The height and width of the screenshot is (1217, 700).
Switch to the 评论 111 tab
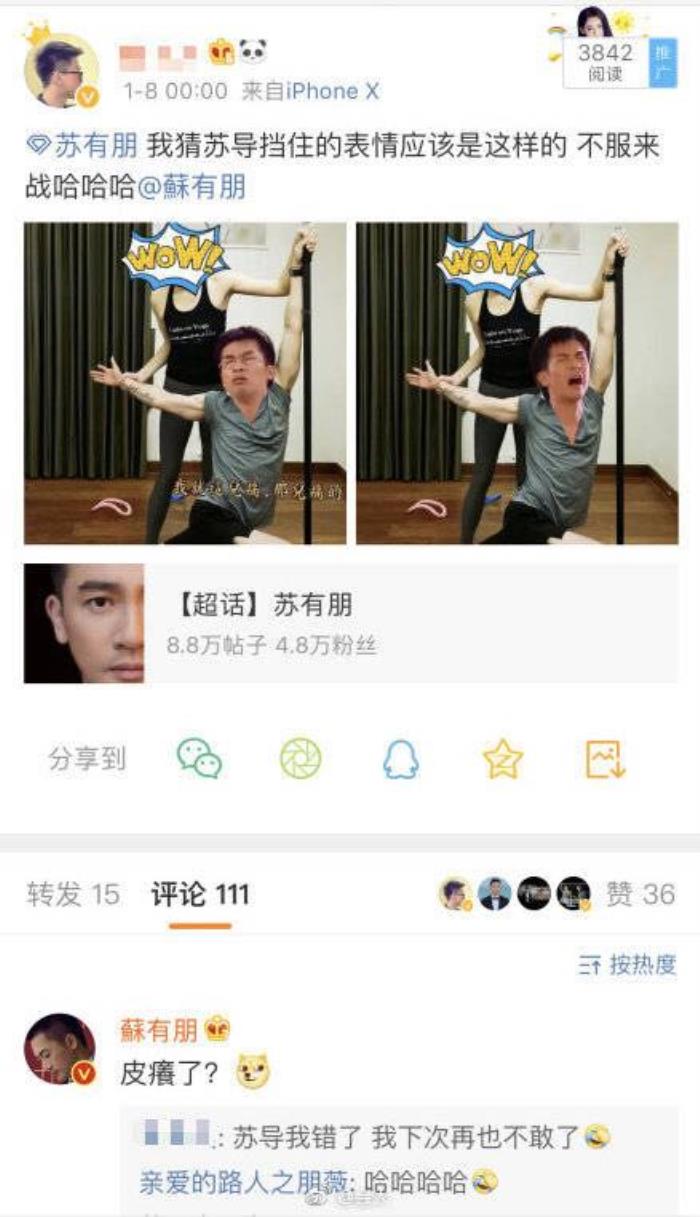[x=199, y=893]
